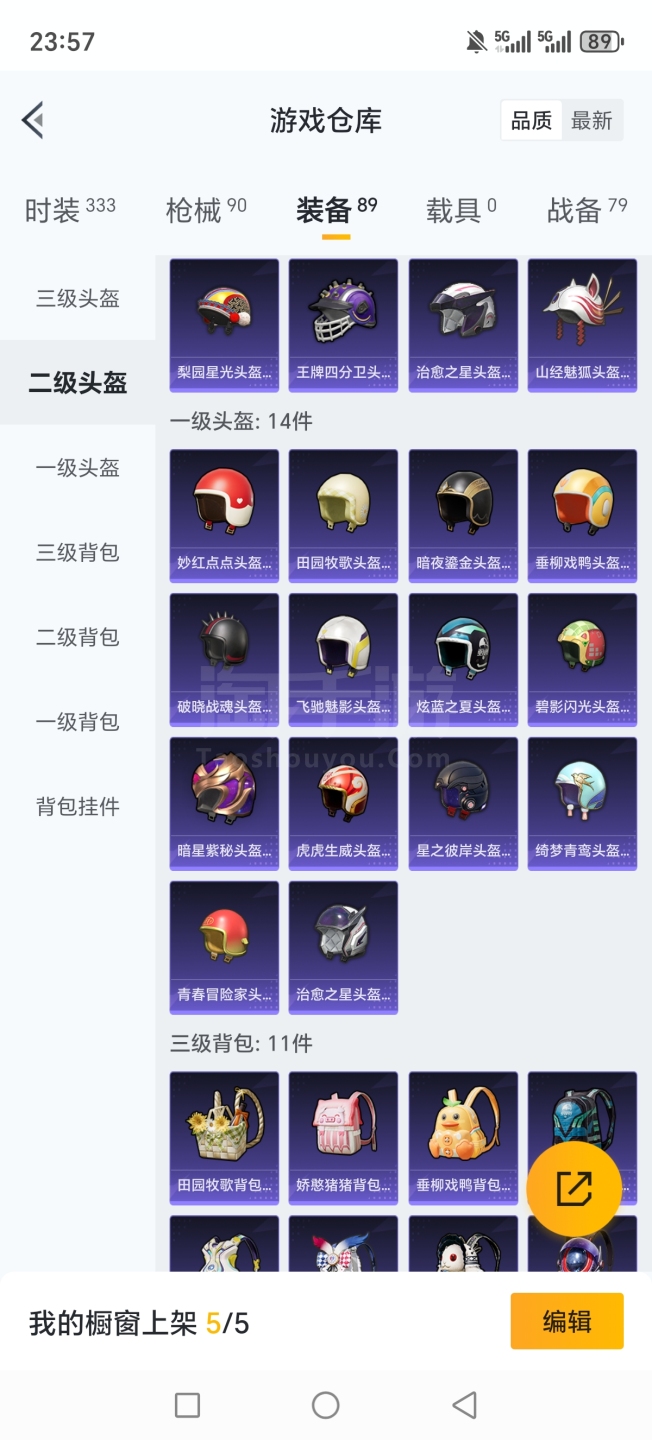
Task: Select 二级背包 in the side menu
Action: [x=78, y=637]
